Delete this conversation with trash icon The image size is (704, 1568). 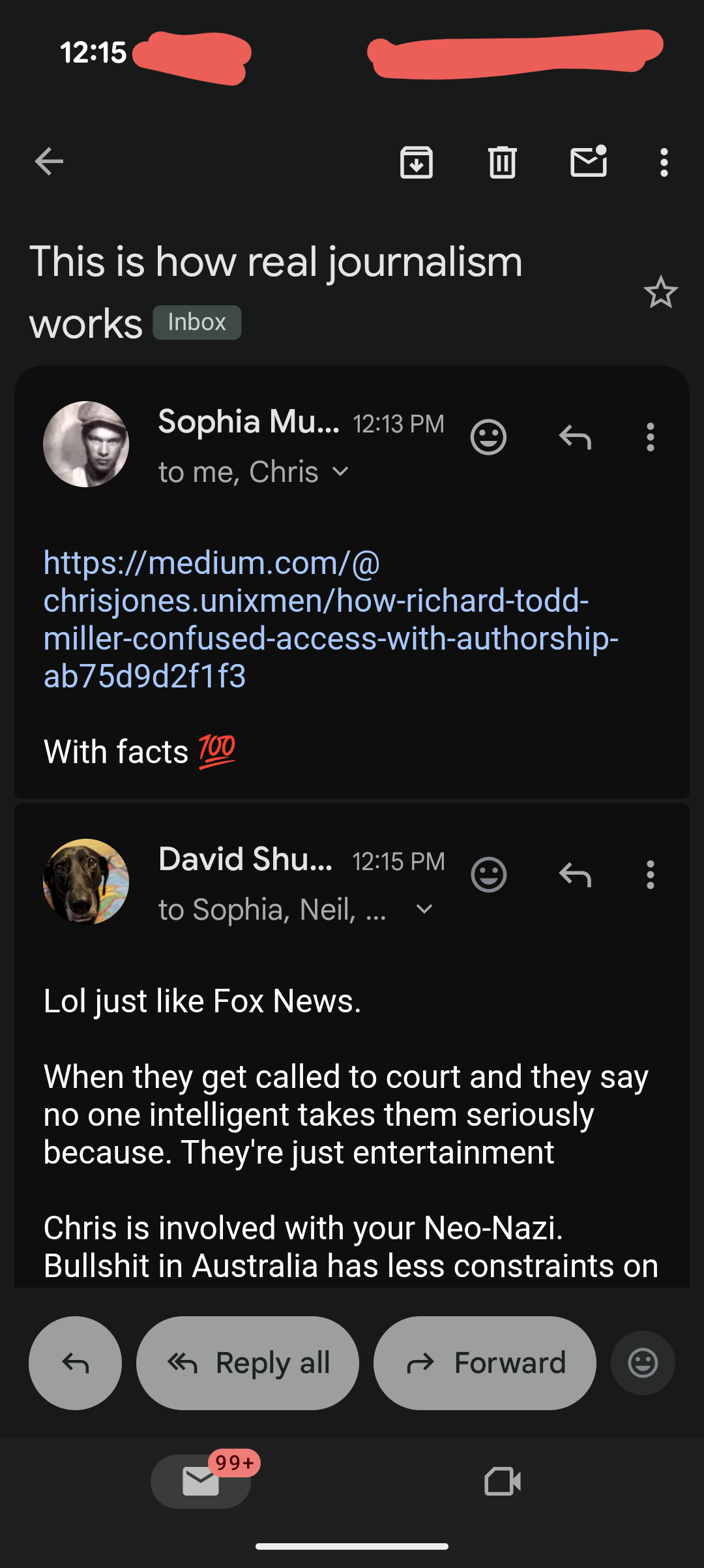[x=503, y=162]
